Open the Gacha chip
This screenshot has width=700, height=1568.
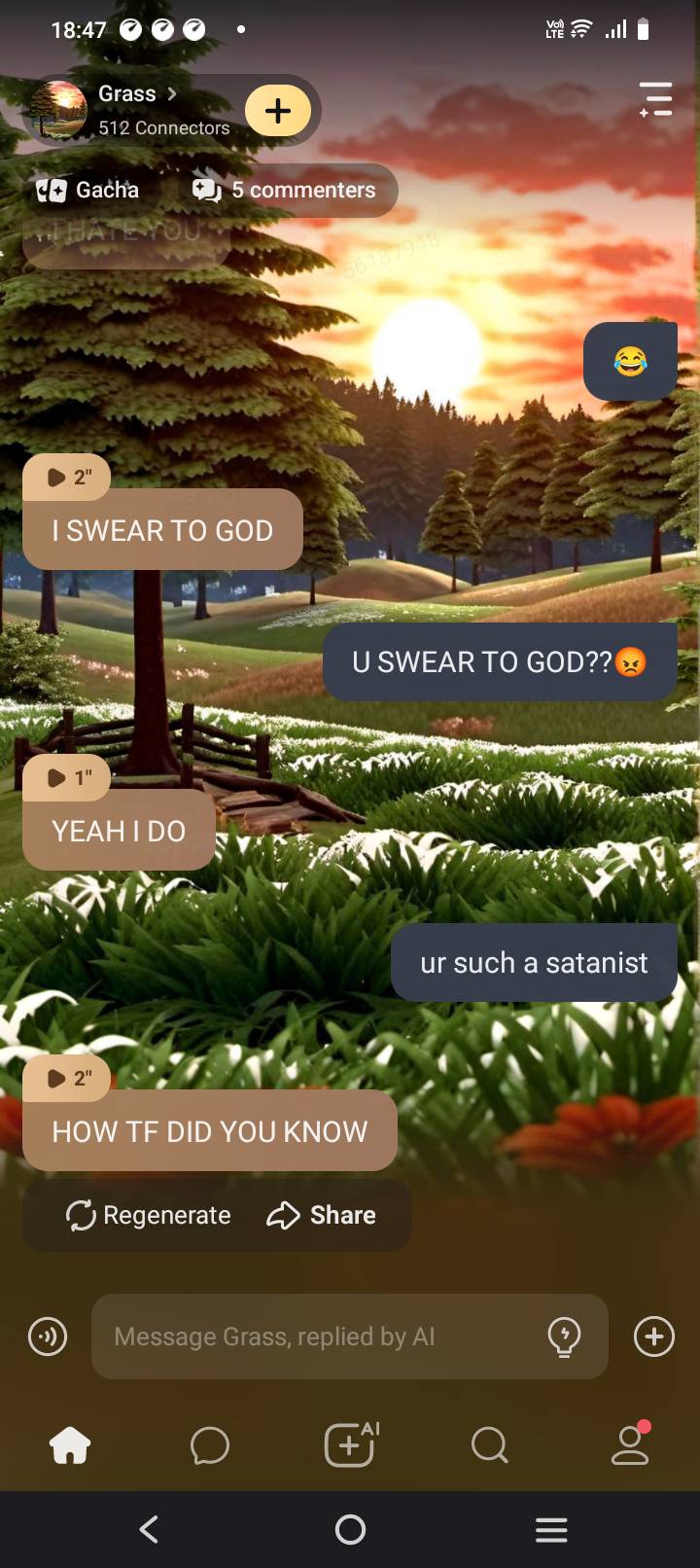88,190
